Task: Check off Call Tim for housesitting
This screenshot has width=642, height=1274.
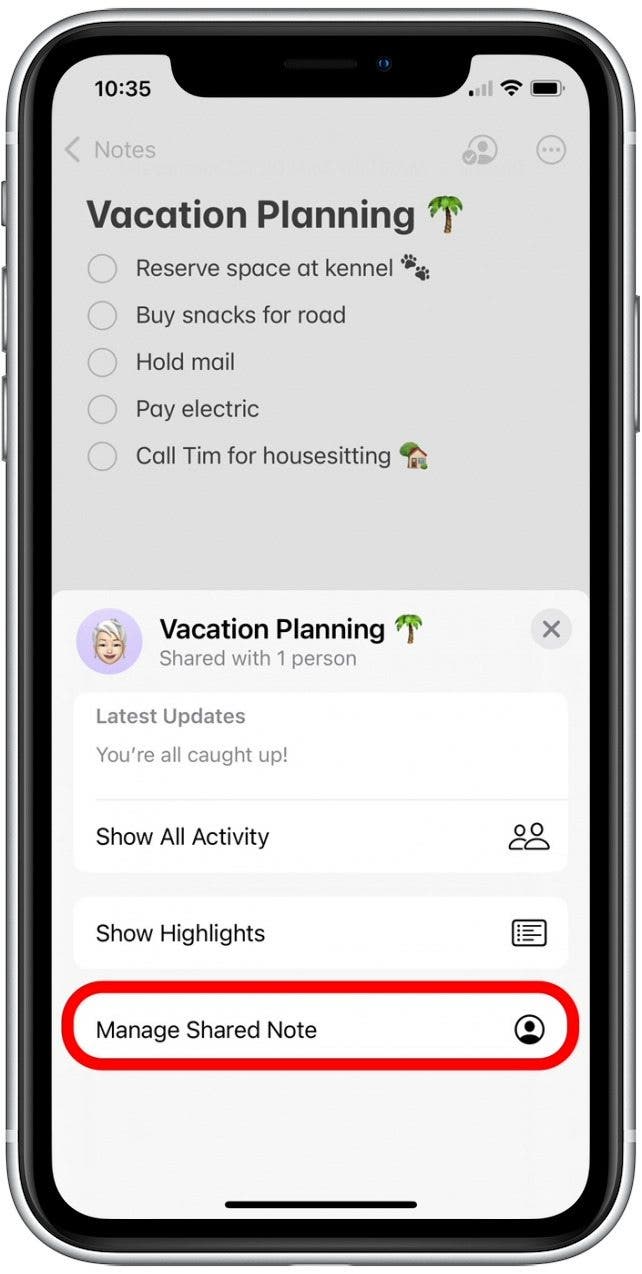Action: (102, 456)
